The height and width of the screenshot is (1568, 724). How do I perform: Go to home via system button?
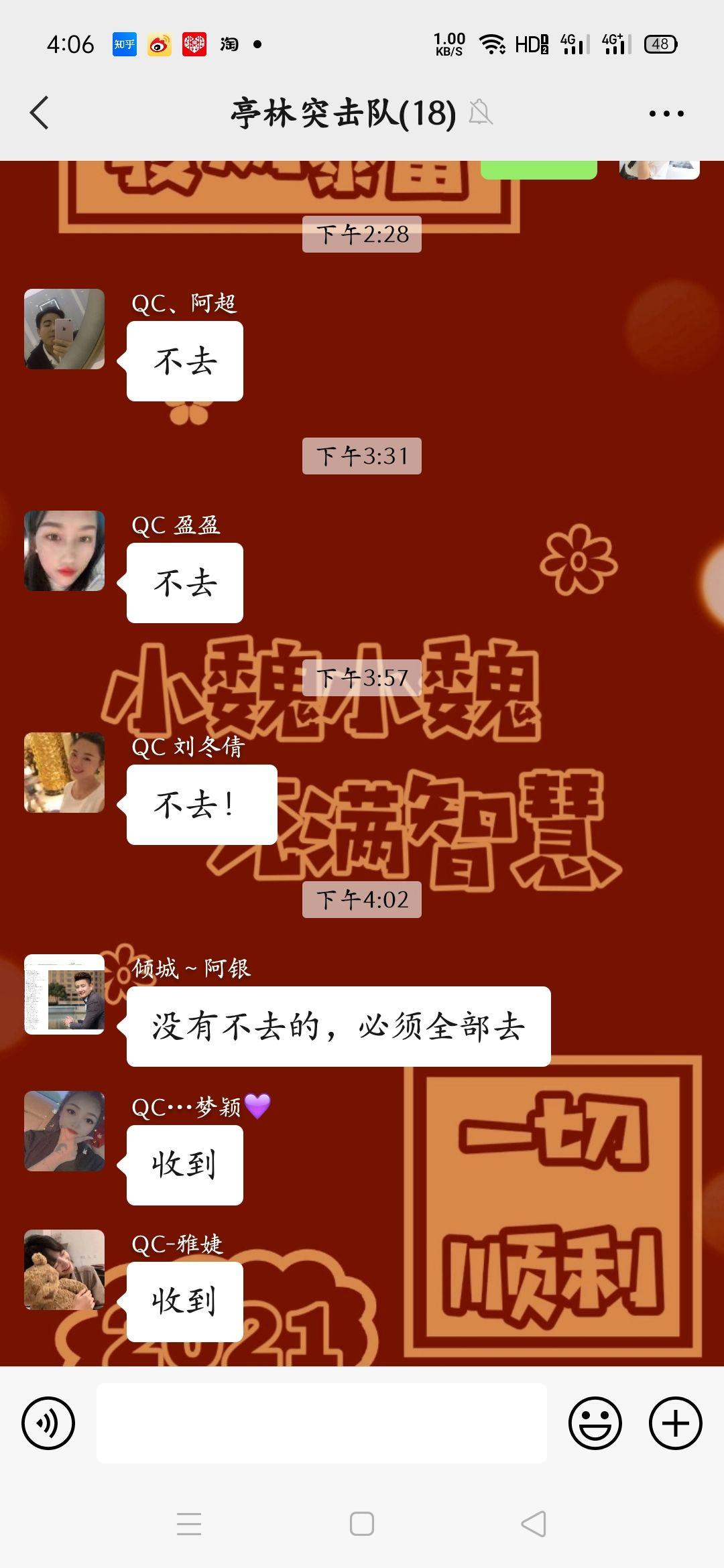362,1524
